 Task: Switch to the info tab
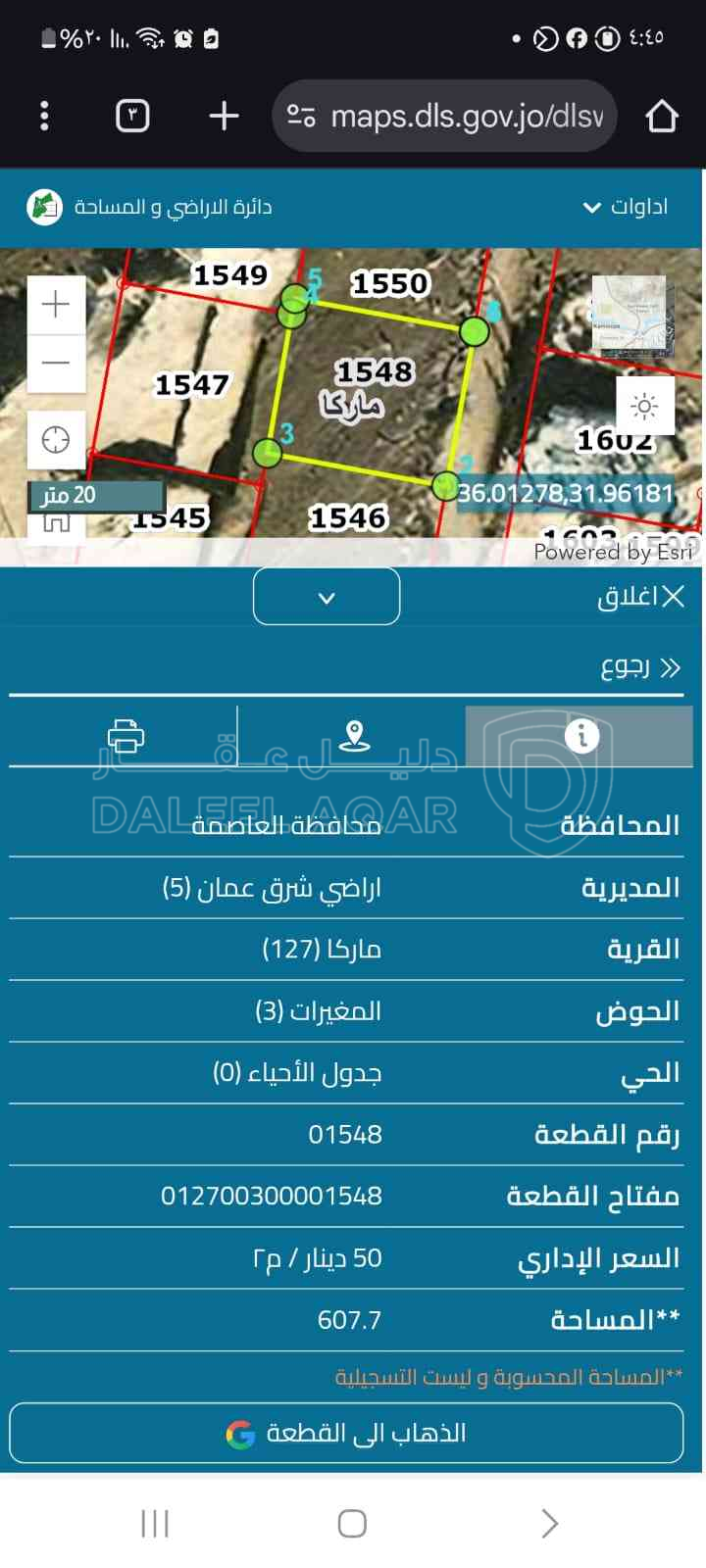click(x=580, y=735)
